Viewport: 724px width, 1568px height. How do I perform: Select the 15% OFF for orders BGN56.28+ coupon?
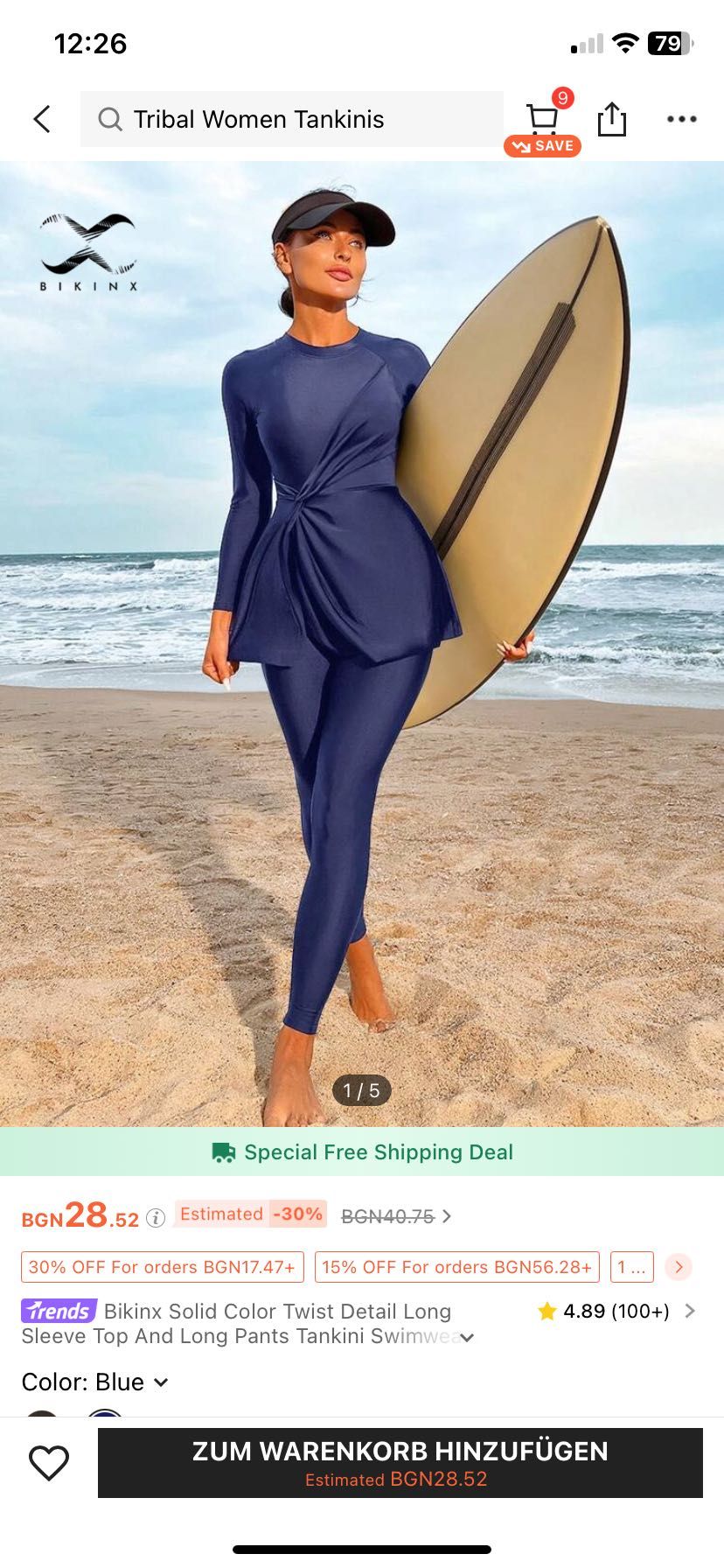coord(456,1267)
